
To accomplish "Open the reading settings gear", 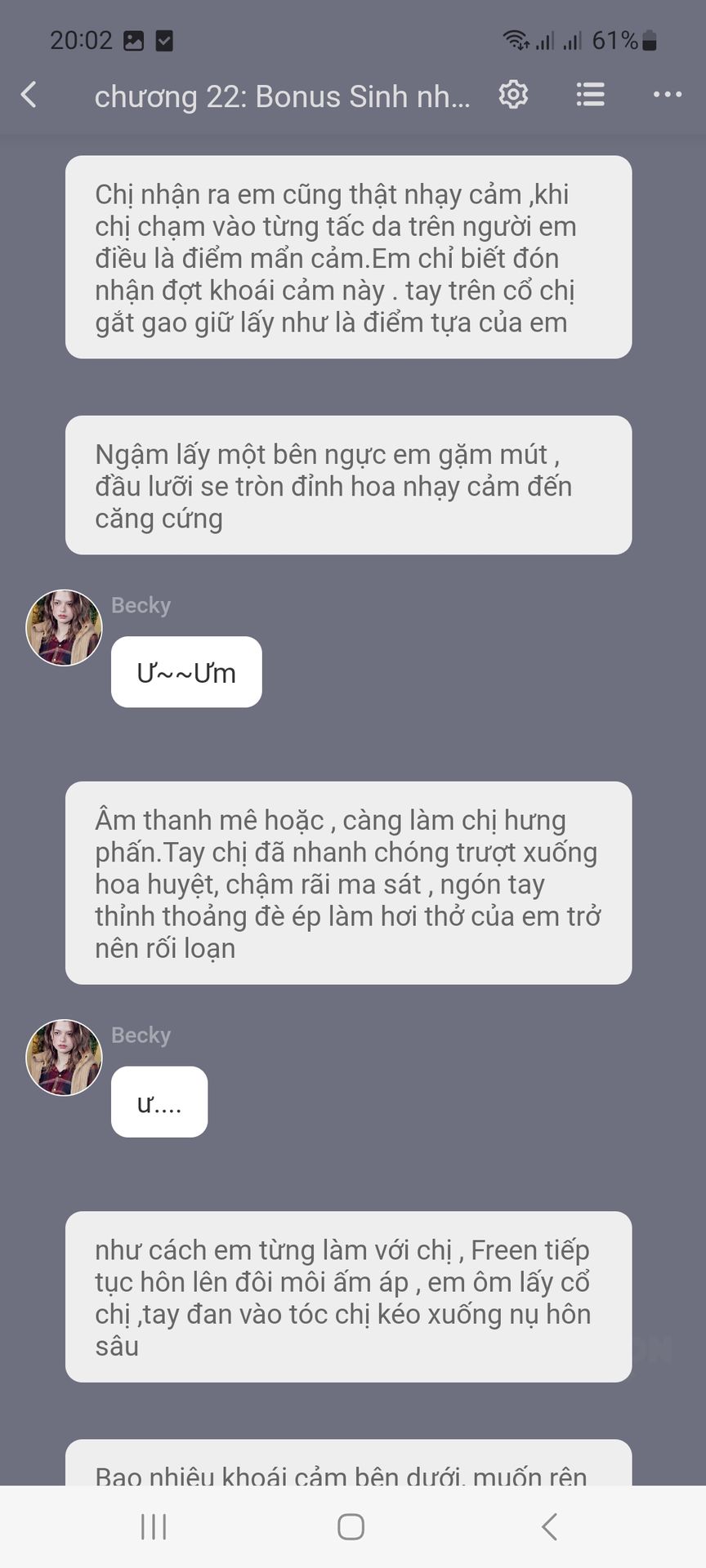I will point(513,95).
